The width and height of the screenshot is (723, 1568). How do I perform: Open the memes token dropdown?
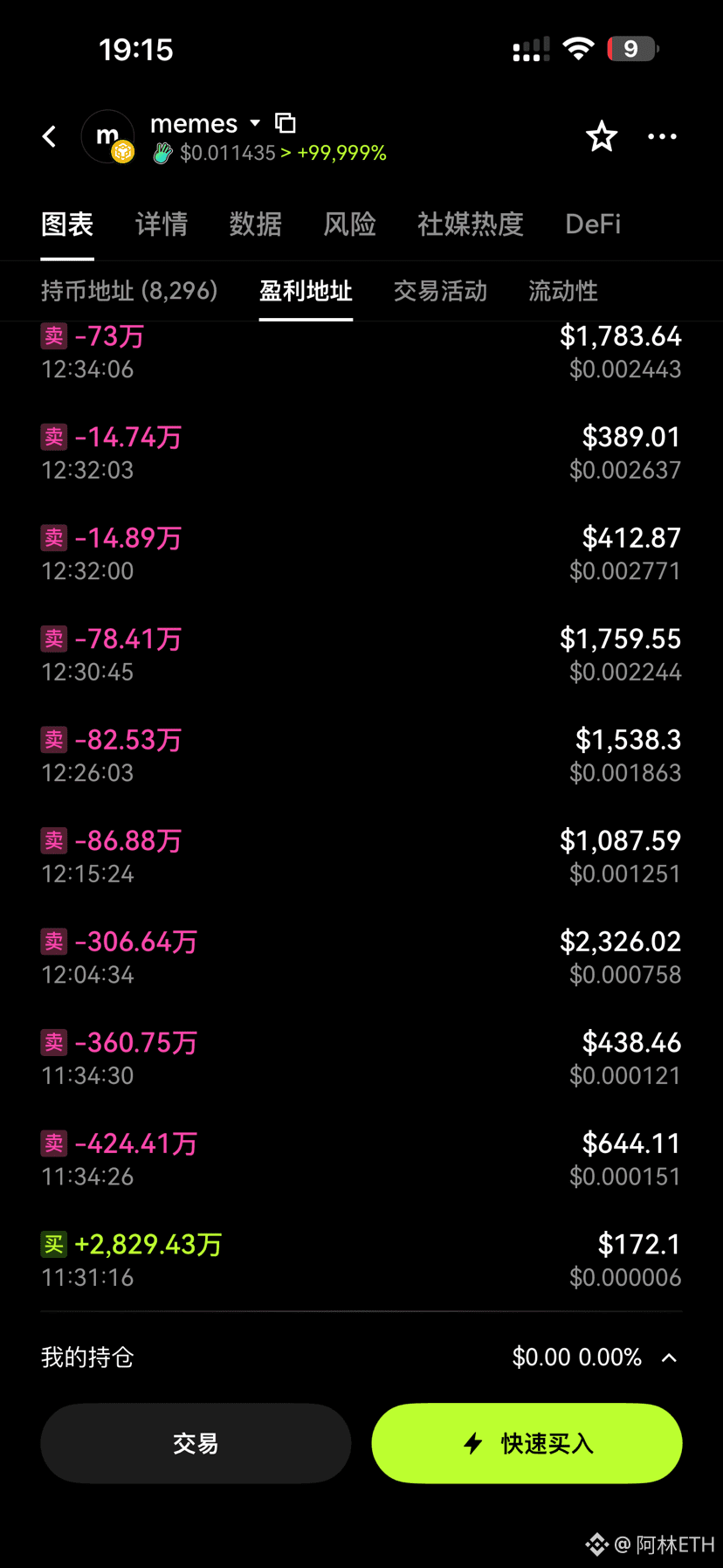(255, 123)
